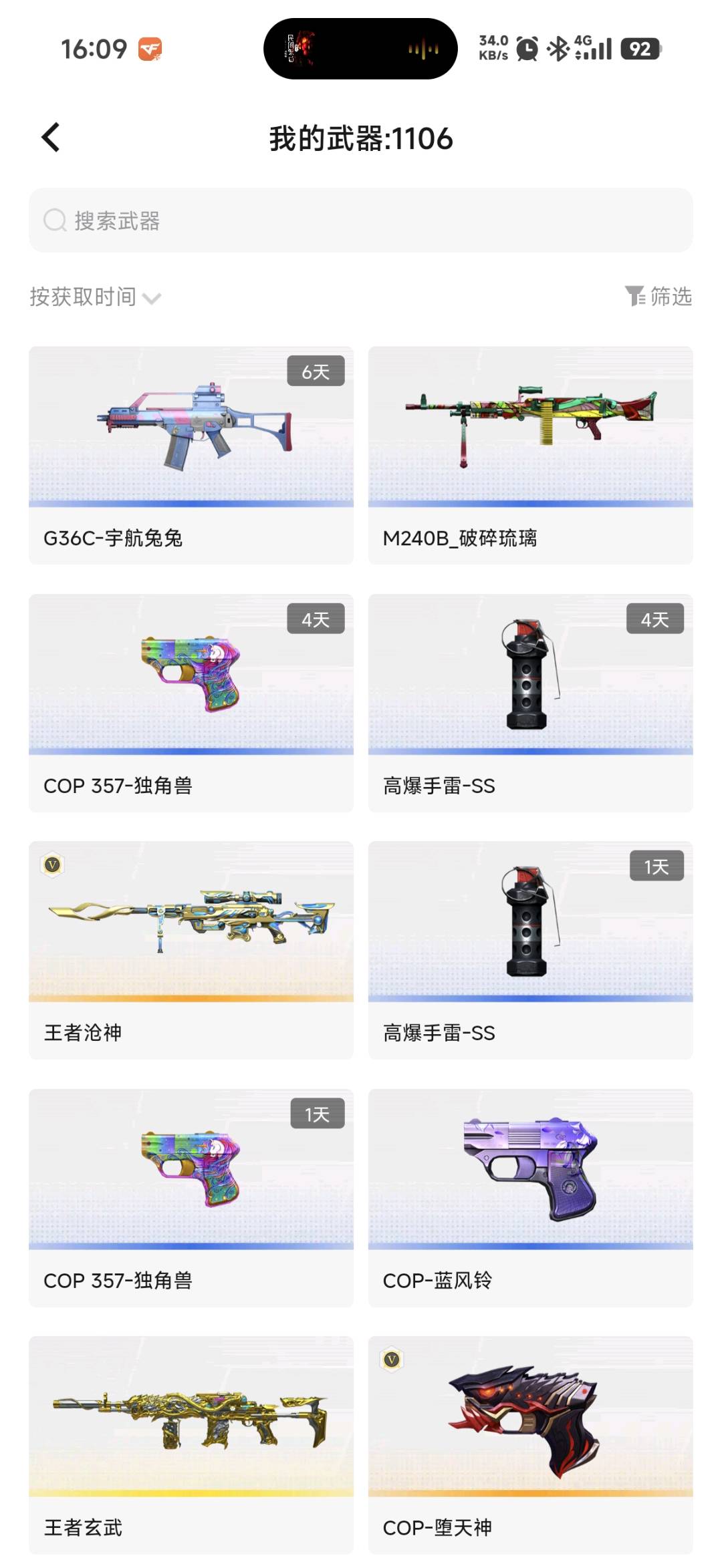The image size is (722, 1568).
Task: Go back using the top-left arrow
Action: 51,138
